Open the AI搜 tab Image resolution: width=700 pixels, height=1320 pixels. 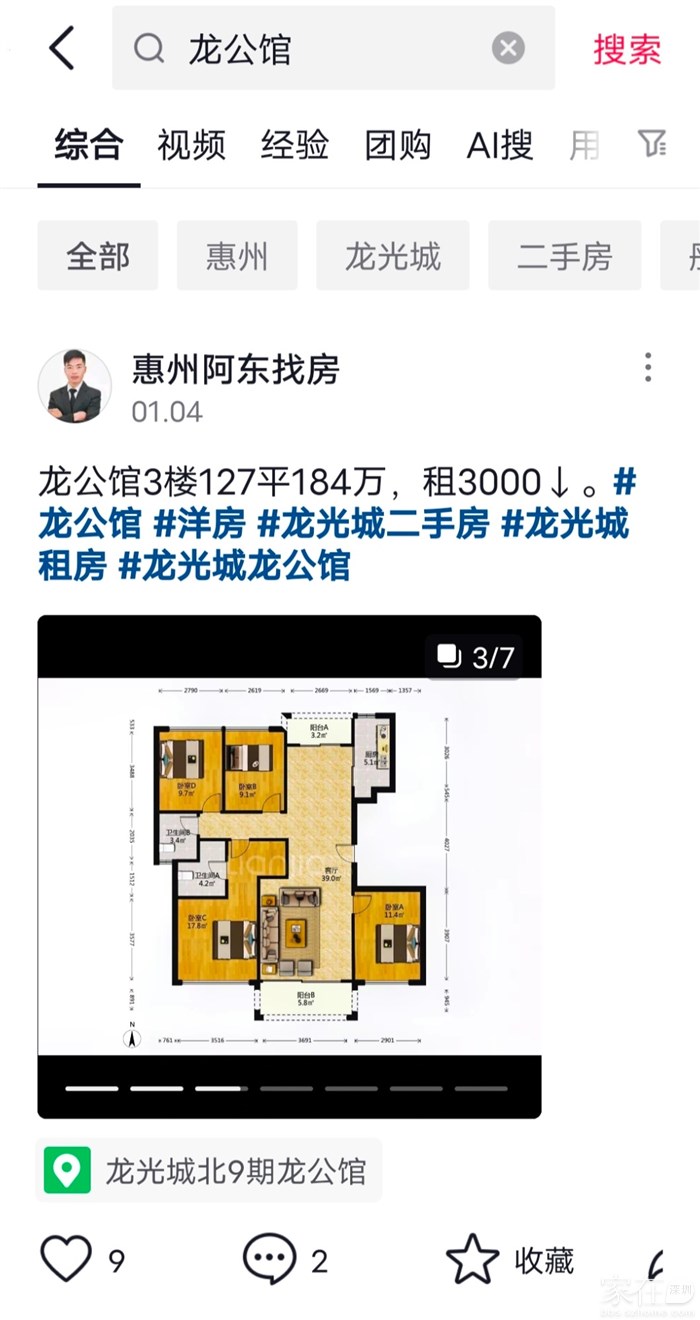[x=500, y=146]
